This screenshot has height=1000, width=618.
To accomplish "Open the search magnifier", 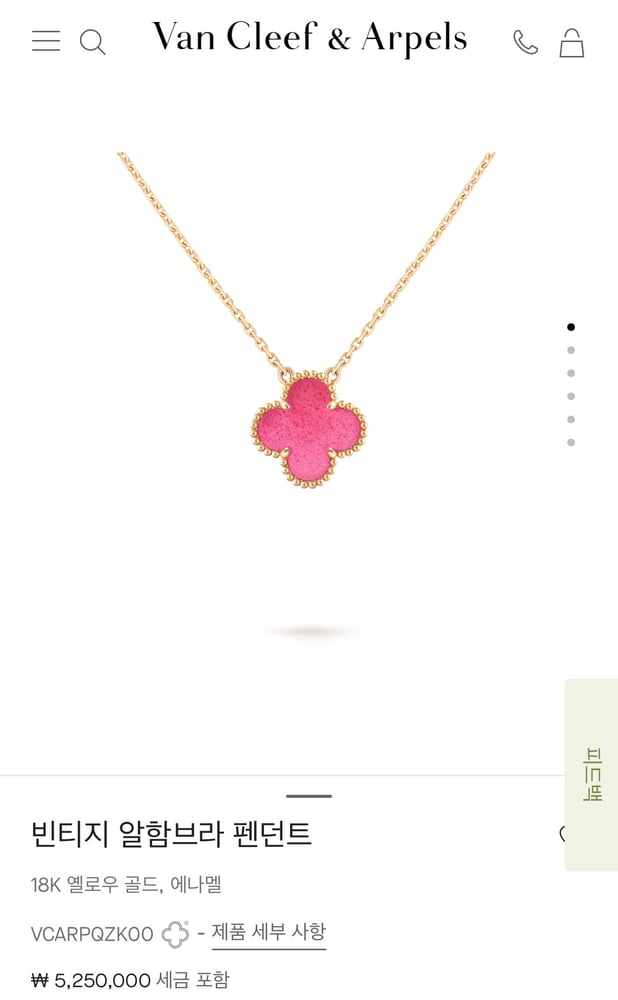I will pos(92,42).
